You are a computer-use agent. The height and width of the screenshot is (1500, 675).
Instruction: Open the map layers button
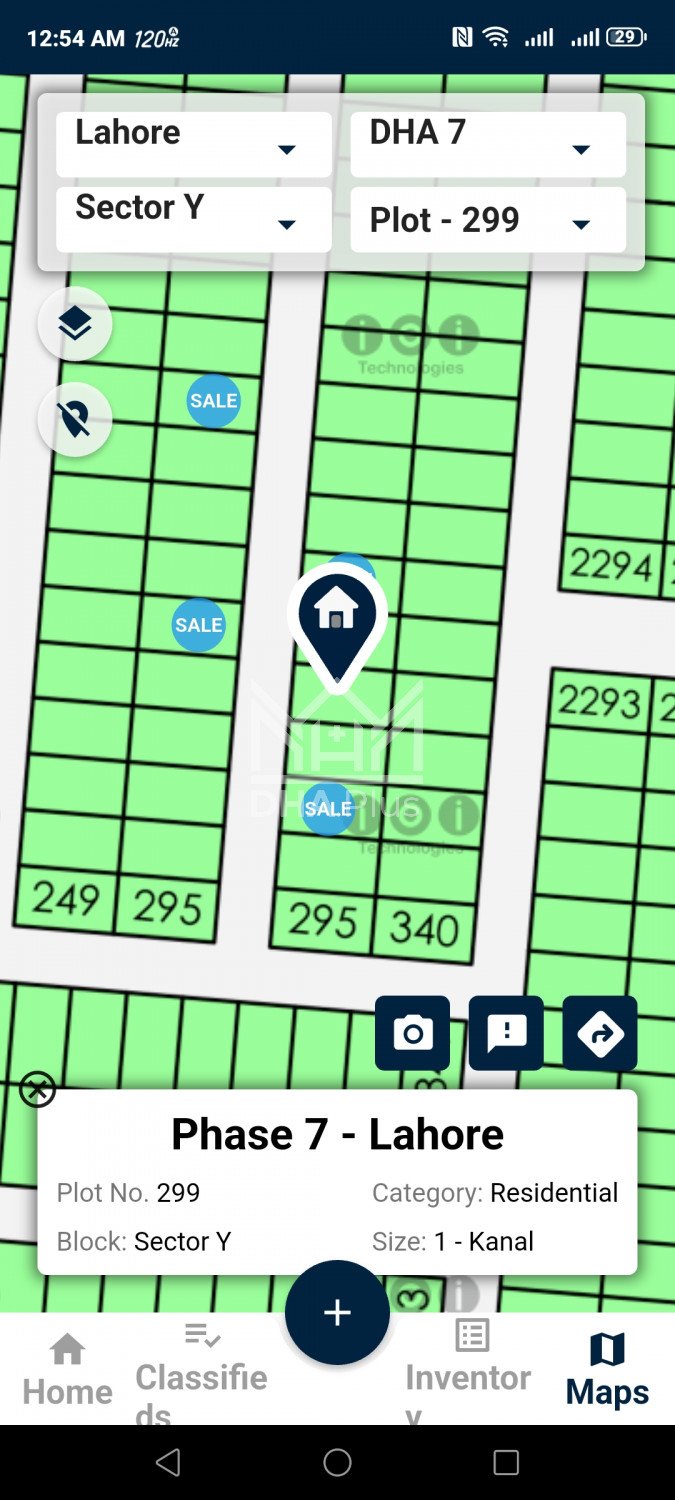pos(75,324)
